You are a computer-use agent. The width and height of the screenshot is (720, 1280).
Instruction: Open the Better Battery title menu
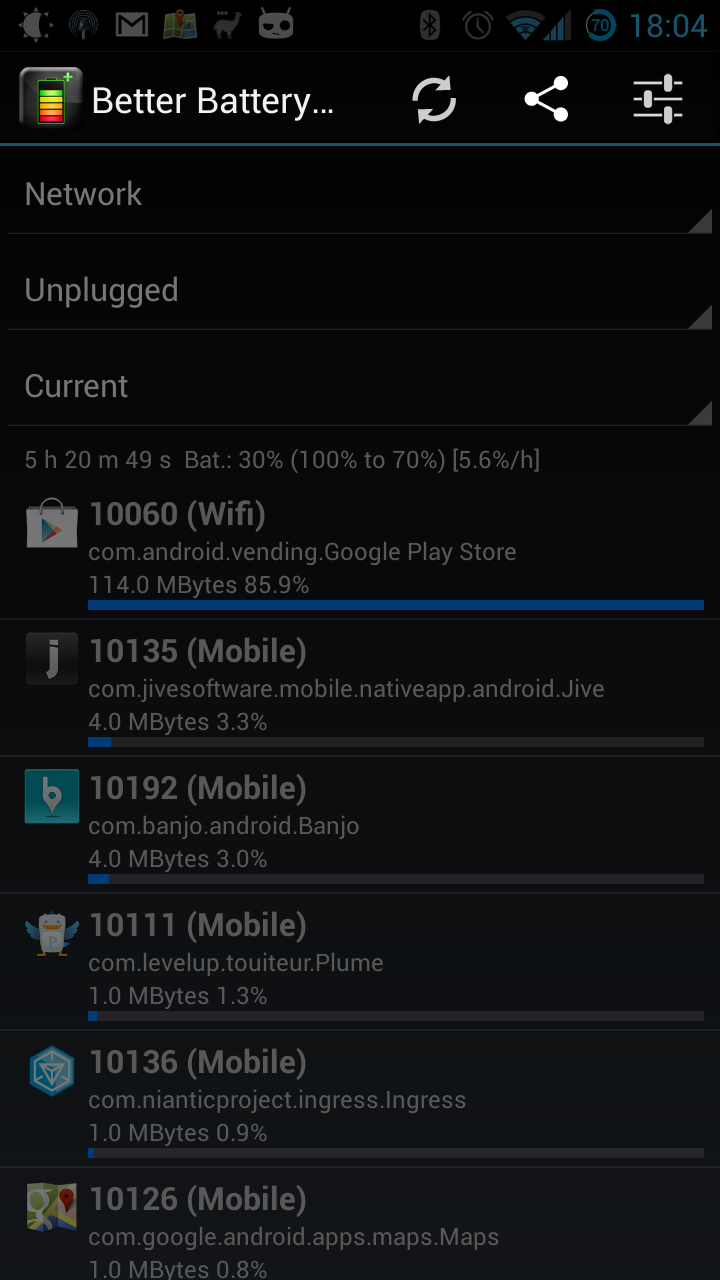(215, 99)
